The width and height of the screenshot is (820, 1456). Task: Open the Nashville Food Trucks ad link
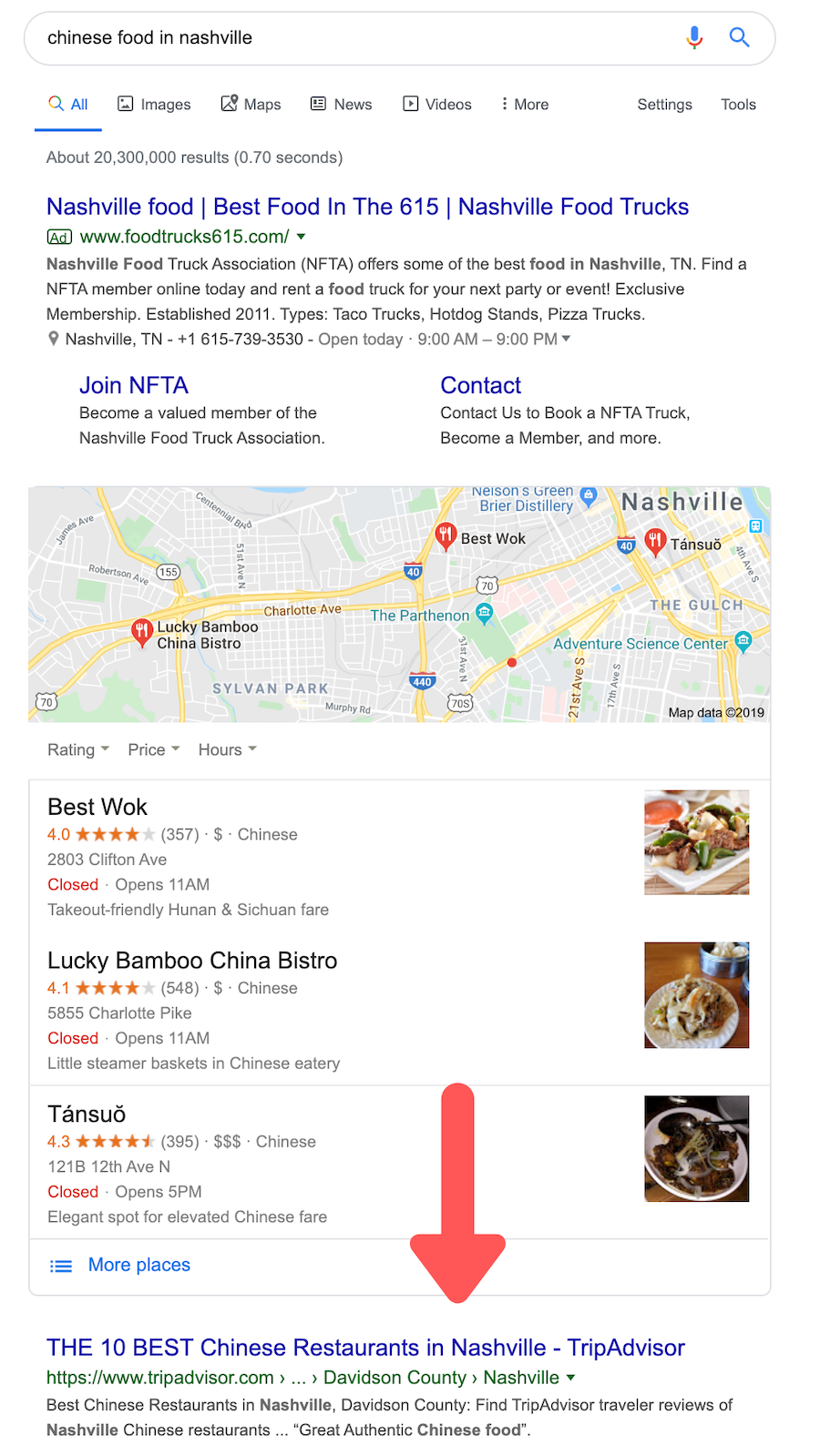coord(367,207)
